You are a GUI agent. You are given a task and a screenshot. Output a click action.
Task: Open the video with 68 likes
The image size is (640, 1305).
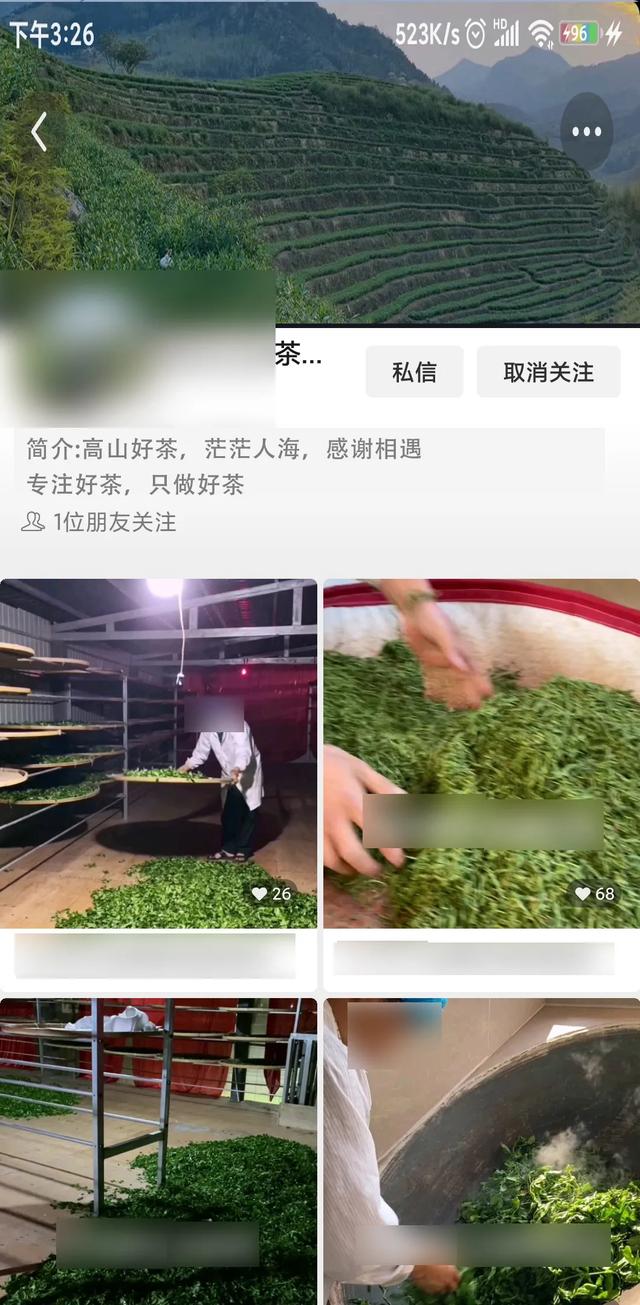click(482, 752)
